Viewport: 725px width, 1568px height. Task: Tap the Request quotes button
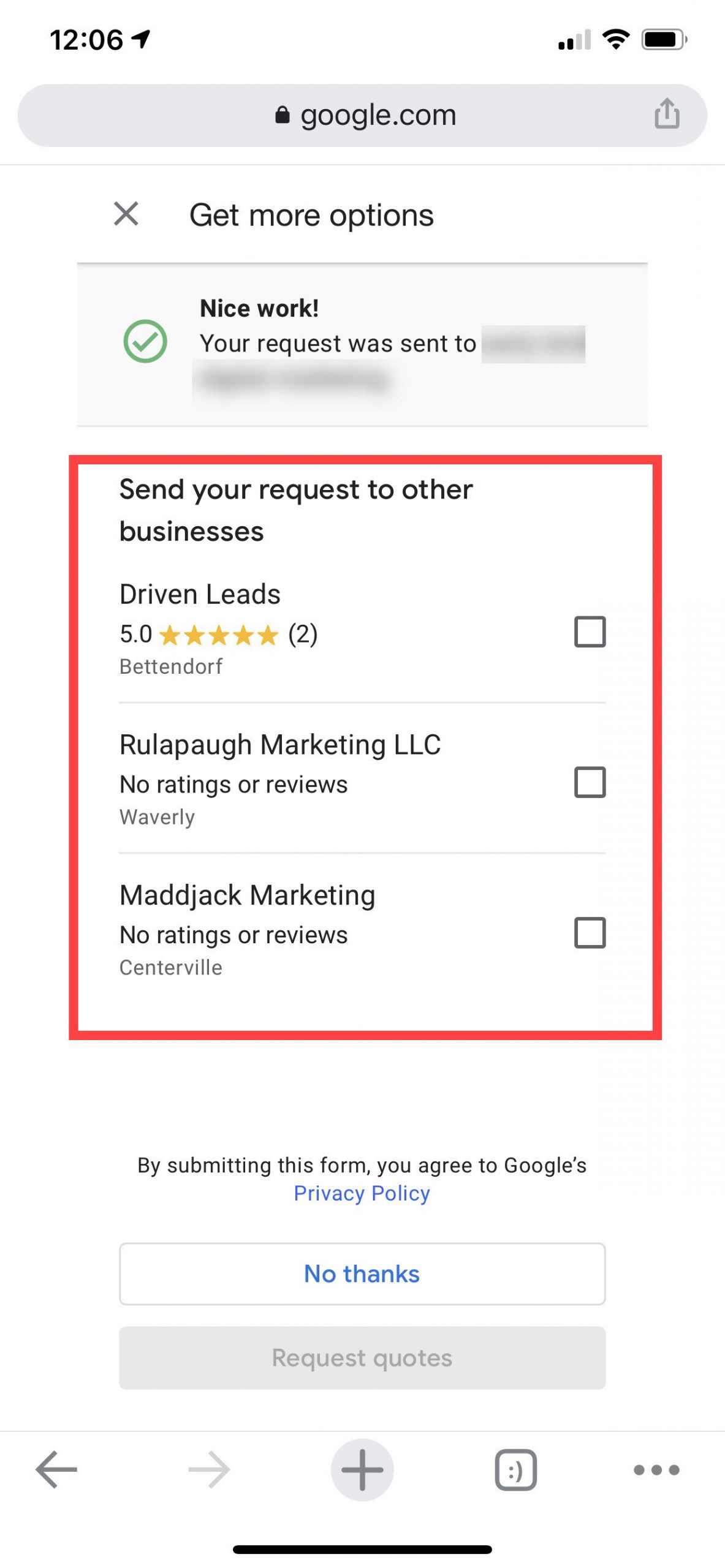[362, 1358]
